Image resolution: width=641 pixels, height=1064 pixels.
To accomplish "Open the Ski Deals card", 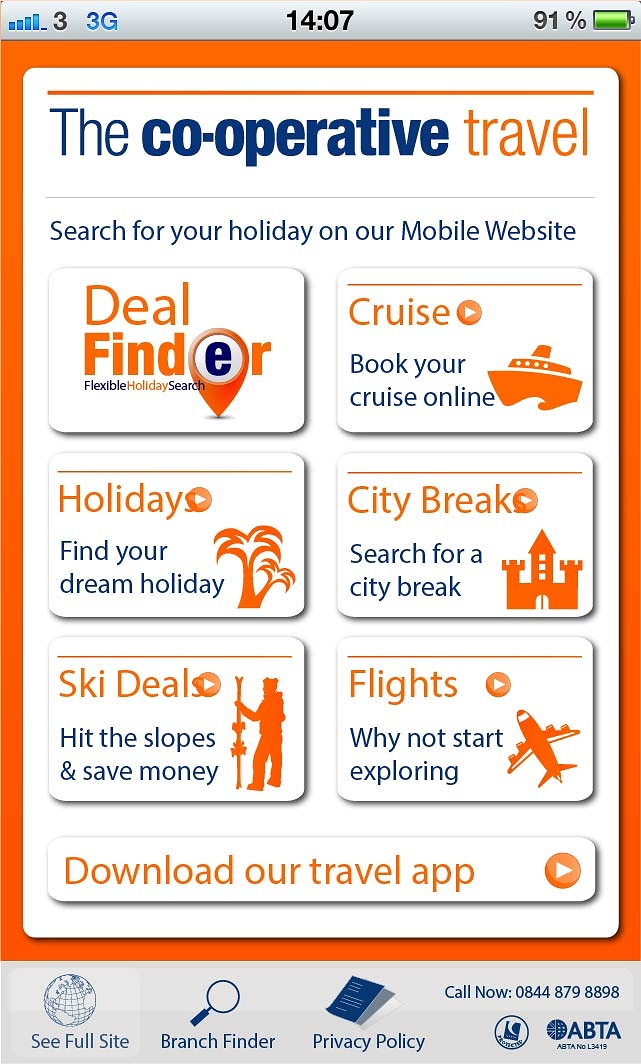I will tap(176, 719).
